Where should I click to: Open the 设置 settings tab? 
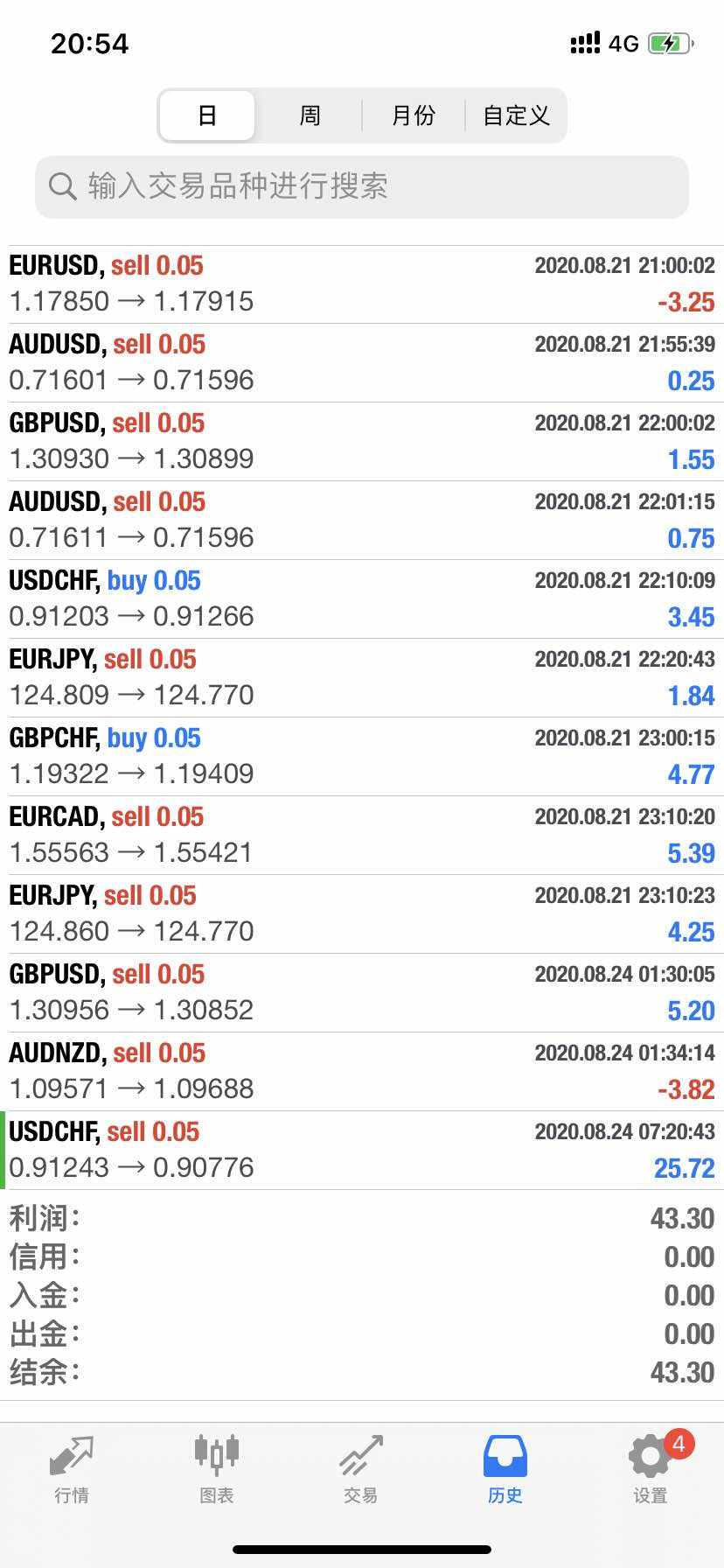click(651, 1470)
